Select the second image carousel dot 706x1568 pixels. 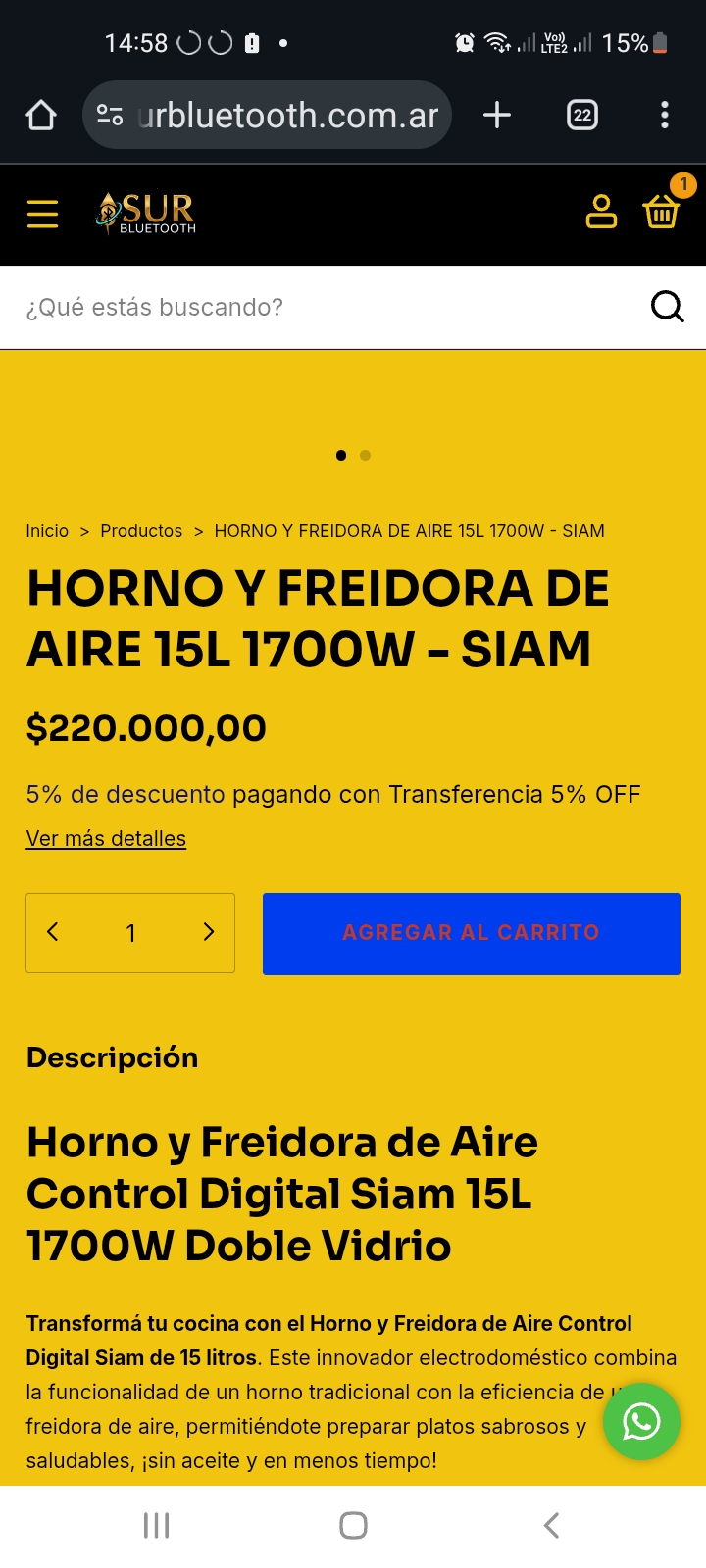pos(366,455)
